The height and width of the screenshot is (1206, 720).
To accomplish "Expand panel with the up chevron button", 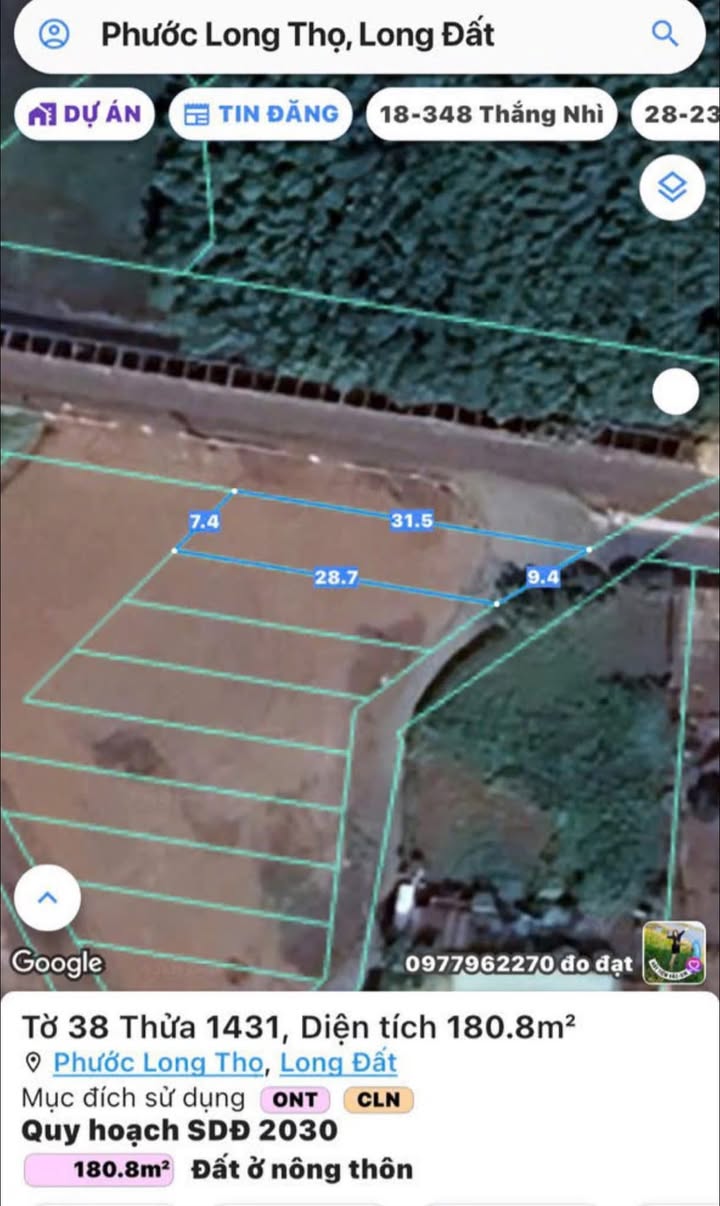I will coord(46,898).
